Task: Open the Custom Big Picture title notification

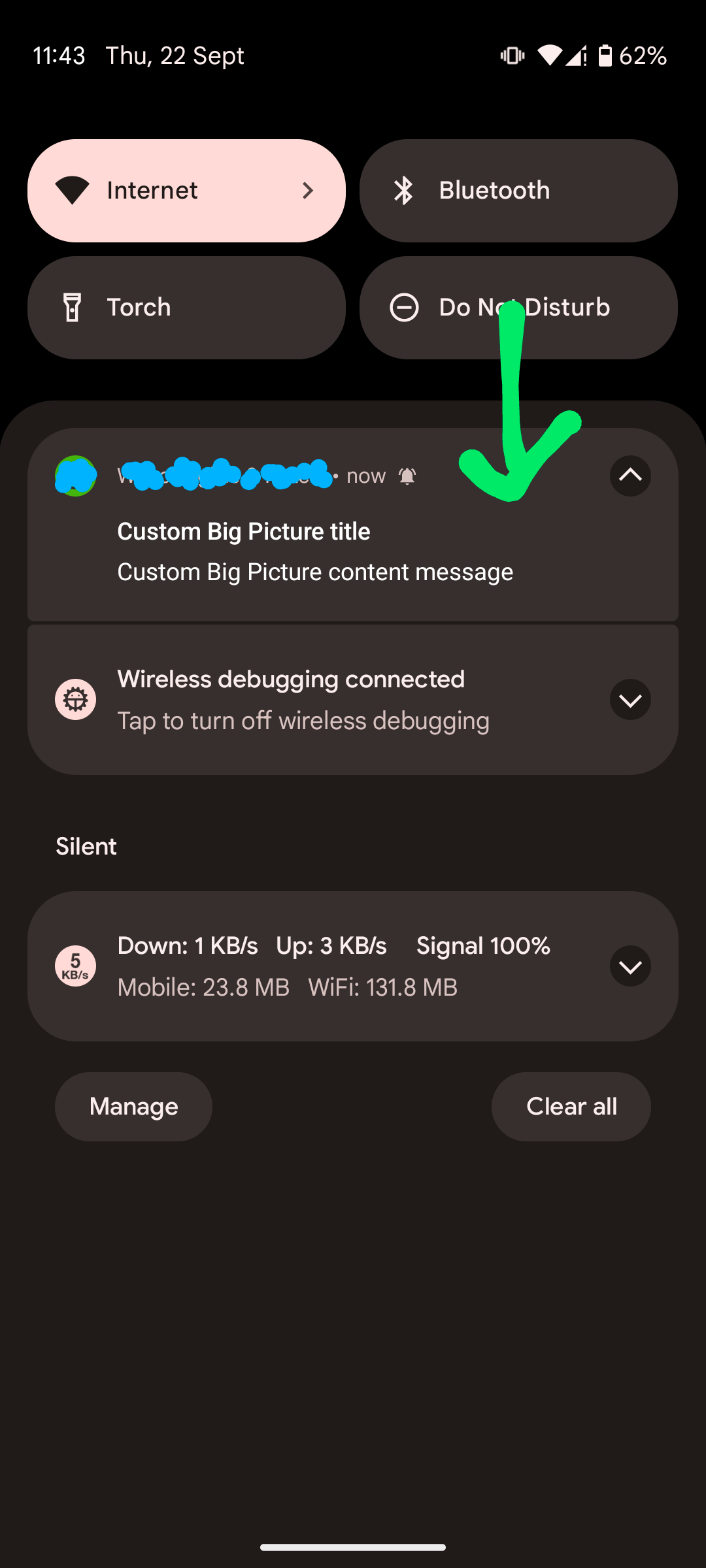Action: point(314,552)
